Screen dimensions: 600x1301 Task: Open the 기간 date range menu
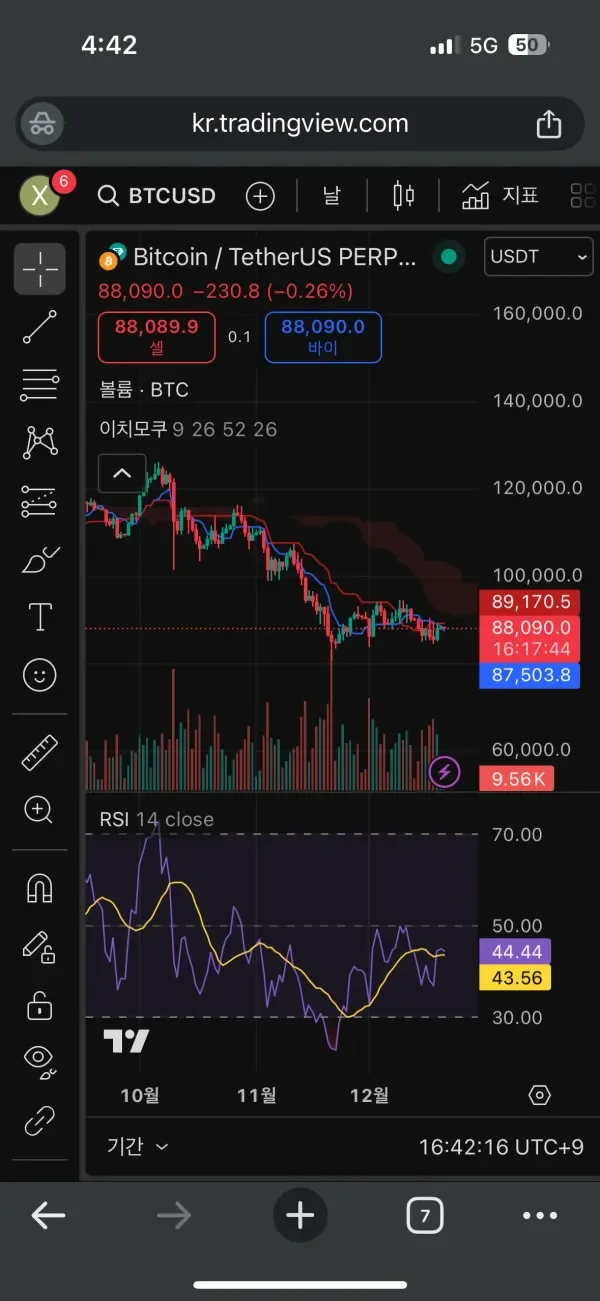point(137,1146)
